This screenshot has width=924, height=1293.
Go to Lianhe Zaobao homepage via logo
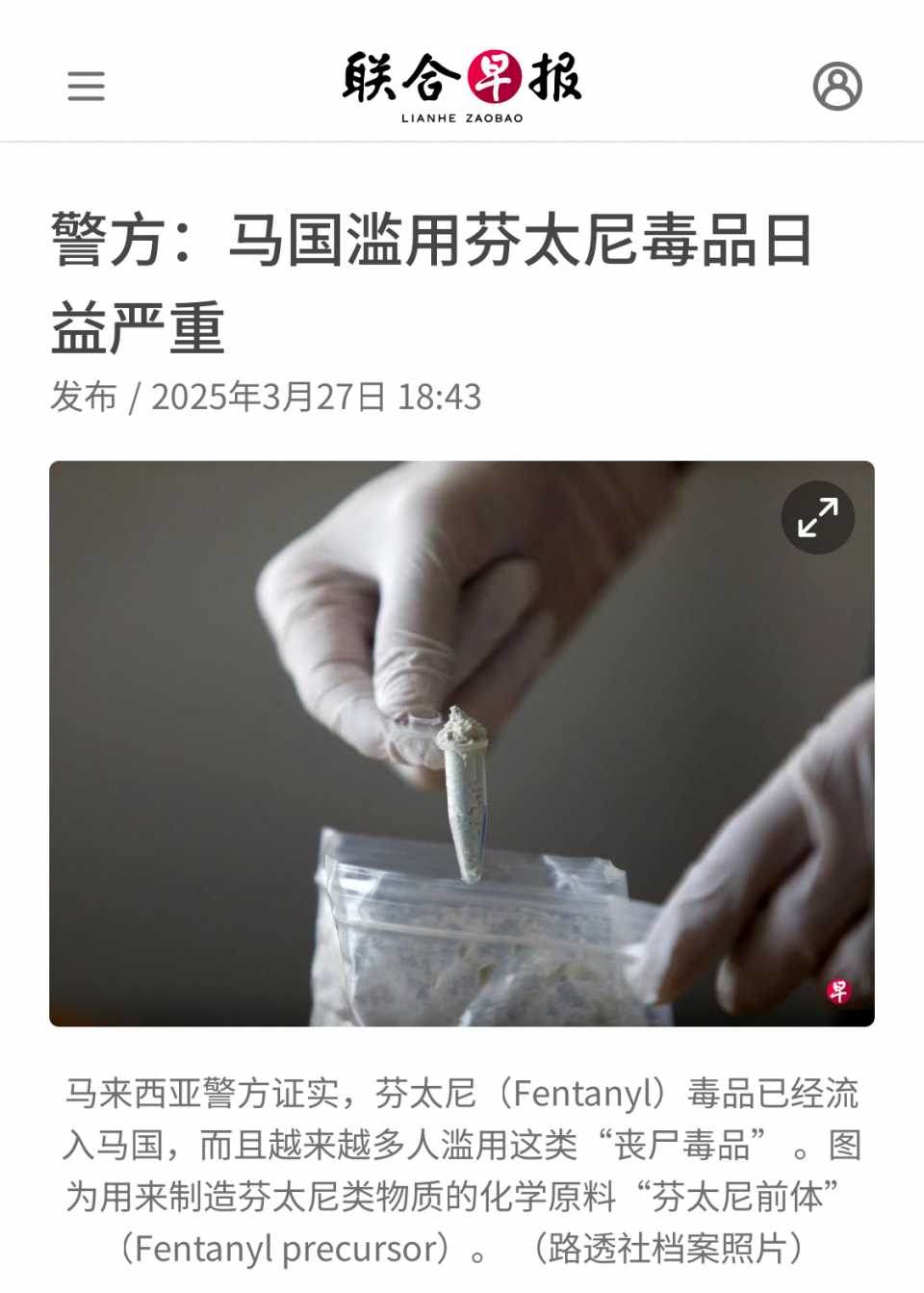pos(462,86)
